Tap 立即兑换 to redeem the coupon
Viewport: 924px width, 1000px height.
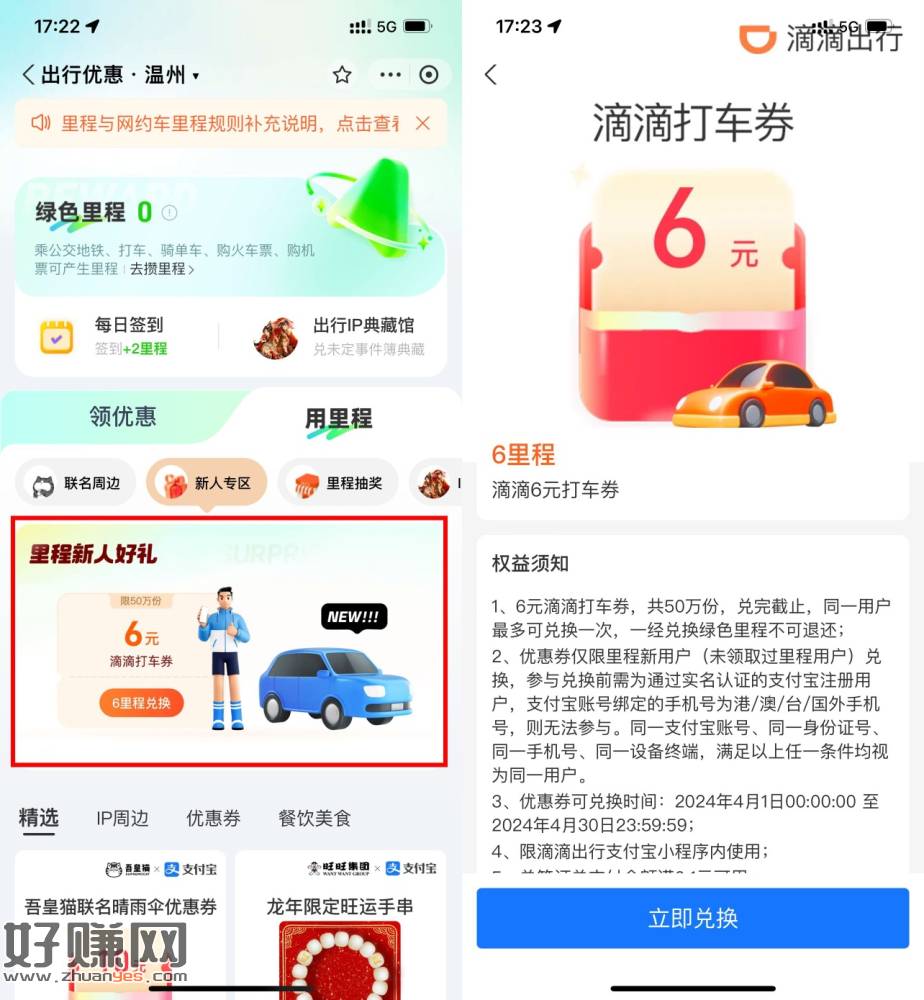point(692,918)
